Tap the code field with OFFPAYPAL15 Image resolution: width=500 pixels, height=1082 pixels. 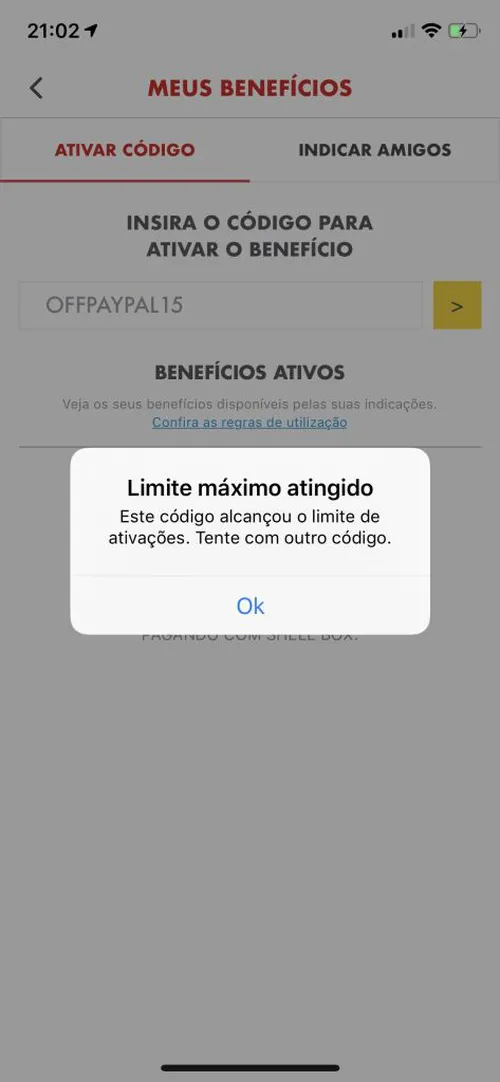[x=221, y=305]
